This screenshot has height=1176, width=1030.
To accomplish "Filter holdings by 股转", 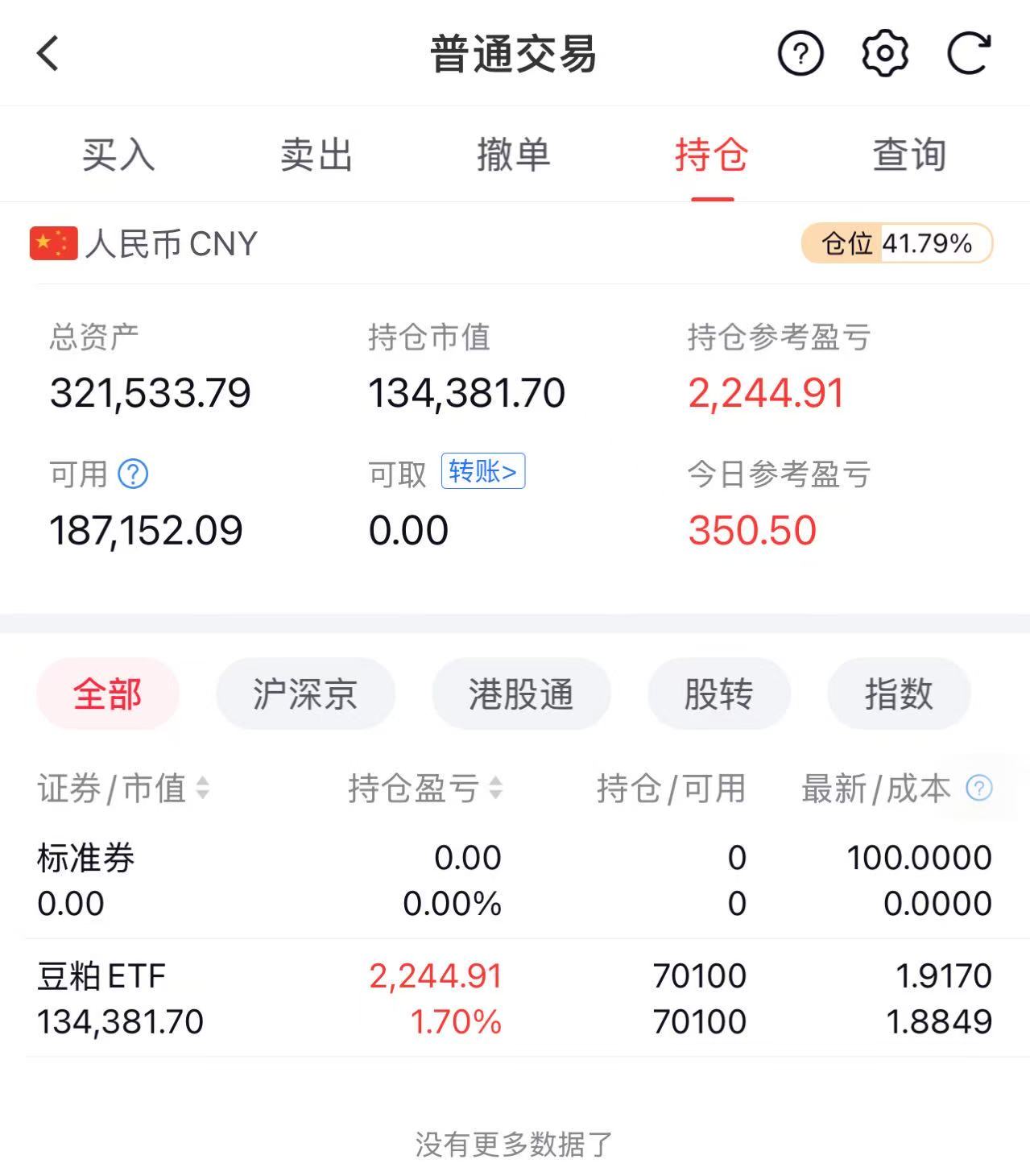I will pyautogui.click(x=718, y=694).
